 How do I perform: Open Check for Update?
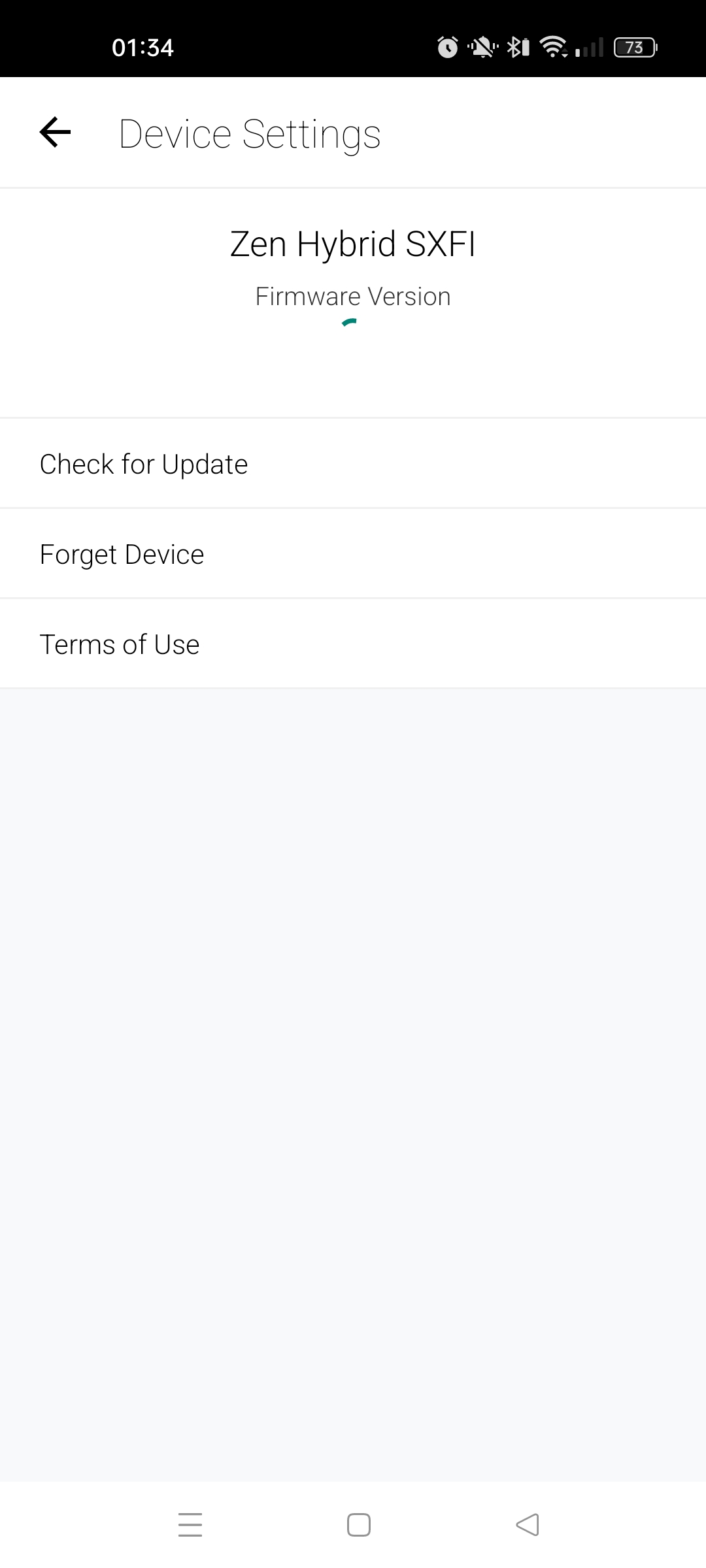[x=353, y=464]
